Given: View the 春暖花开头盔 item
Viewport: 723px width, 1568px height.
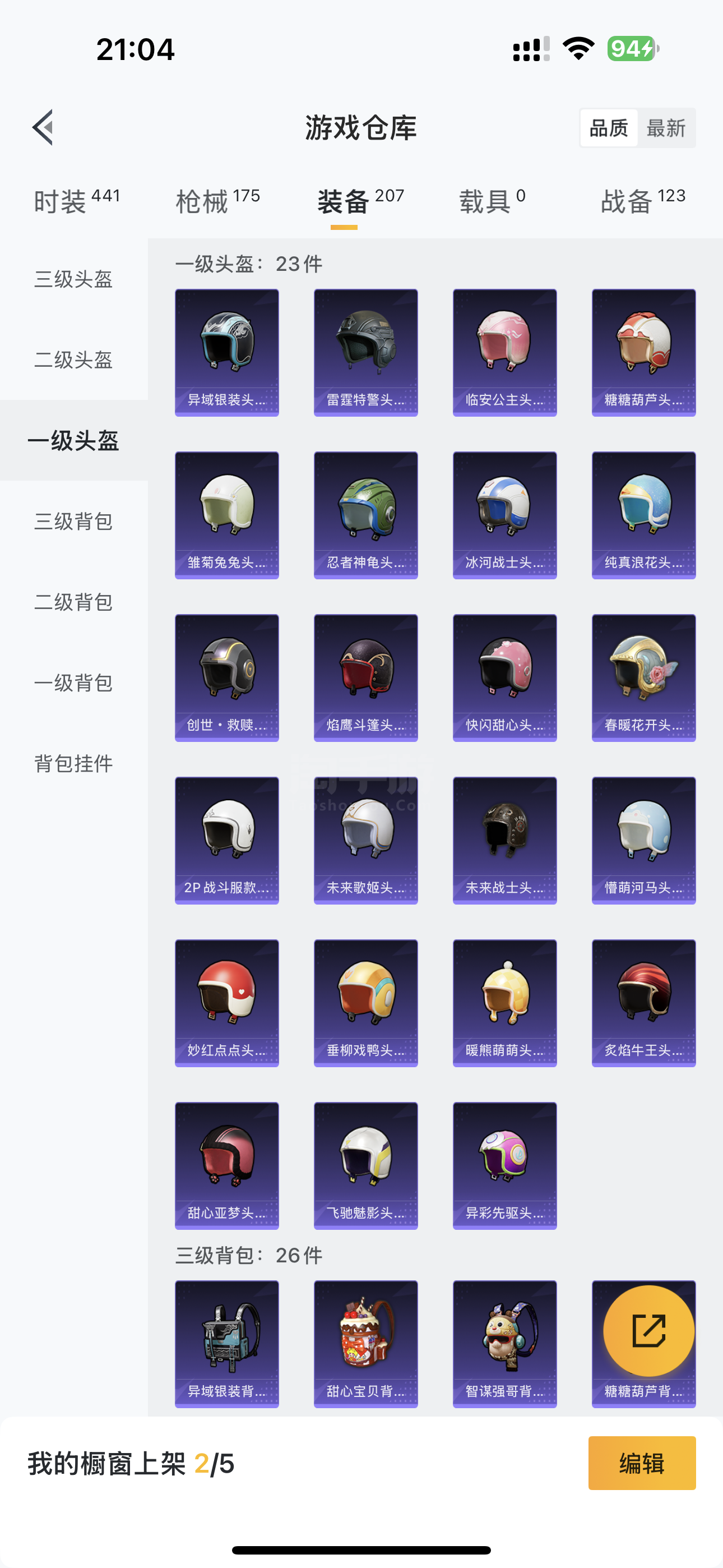Looking at the screenshot, I should coord(644,677).
